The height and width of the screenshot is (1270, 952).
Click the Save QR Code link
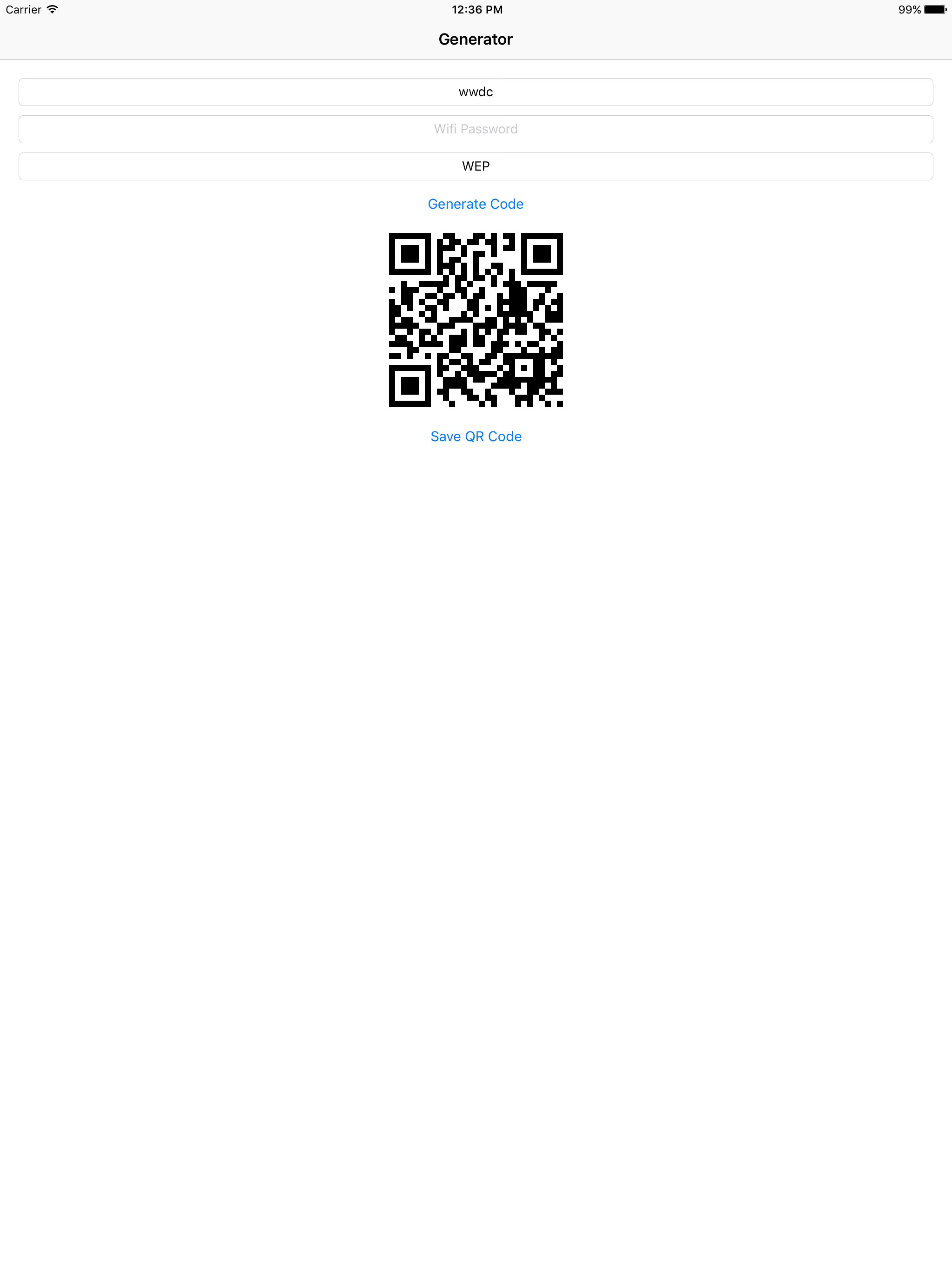[x=476, y=437]
